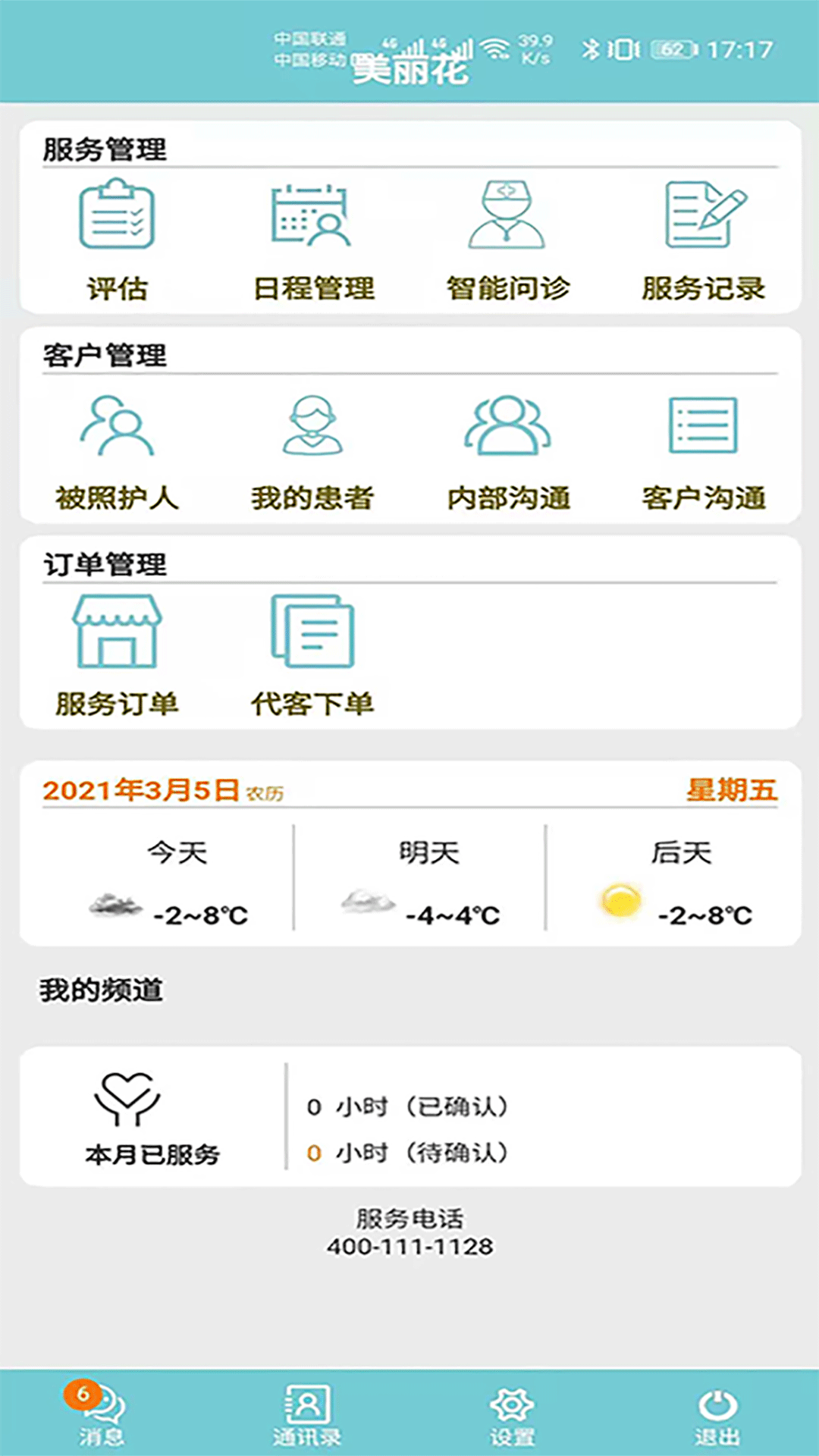This screenshot has width=819, height=1456.
Task: View tomorrow's 明天 weather forecast
Action: tap(428, 880)
